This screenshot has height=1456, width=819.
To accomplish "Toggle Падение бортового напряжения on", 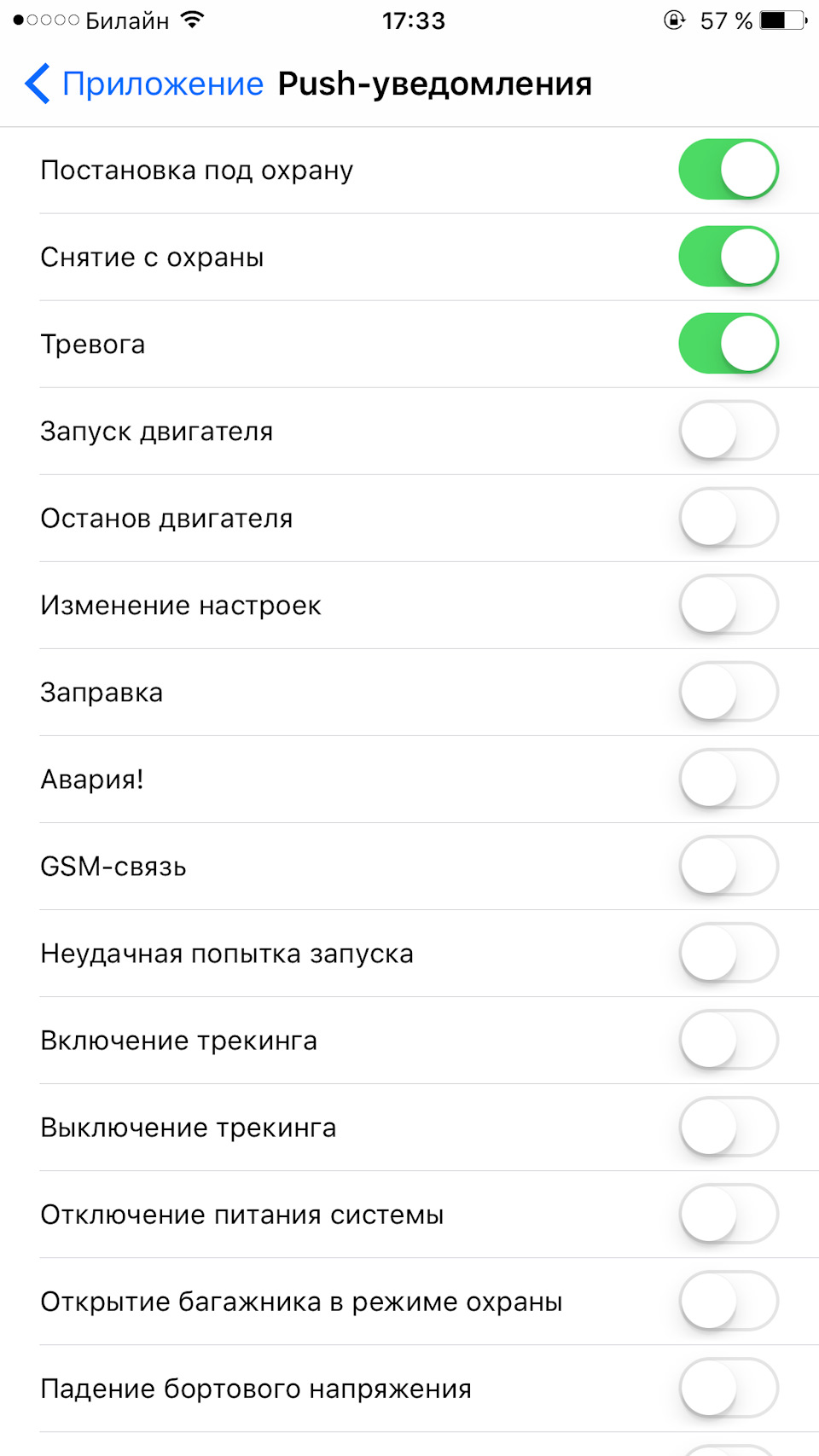I will [728, 1388].
